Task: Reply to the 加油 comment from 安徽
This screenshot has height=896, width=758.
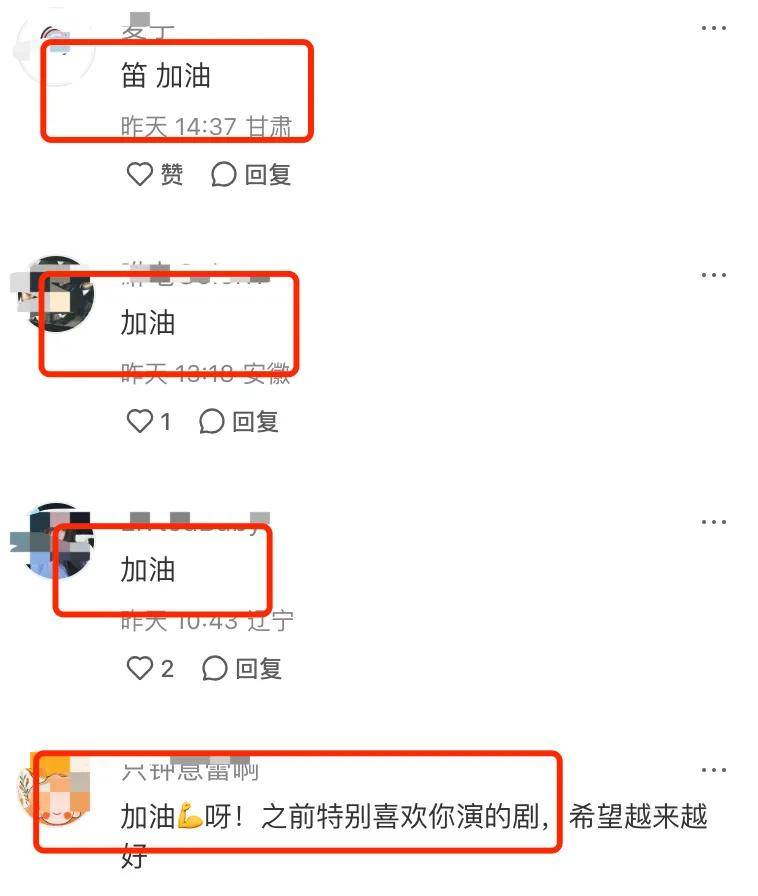Action: point(240,422)
